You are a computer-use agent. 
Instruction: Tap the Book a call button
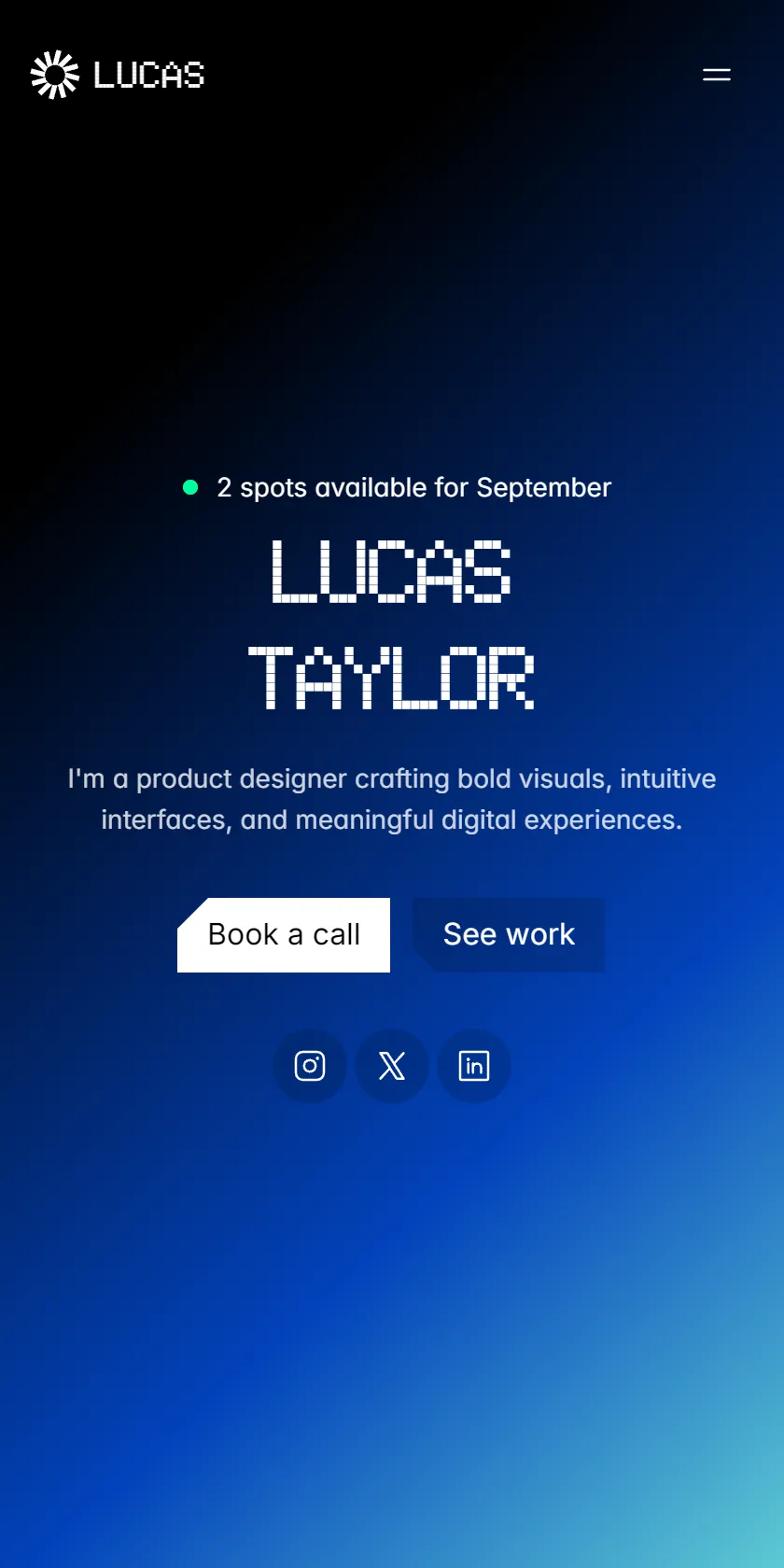284,935
